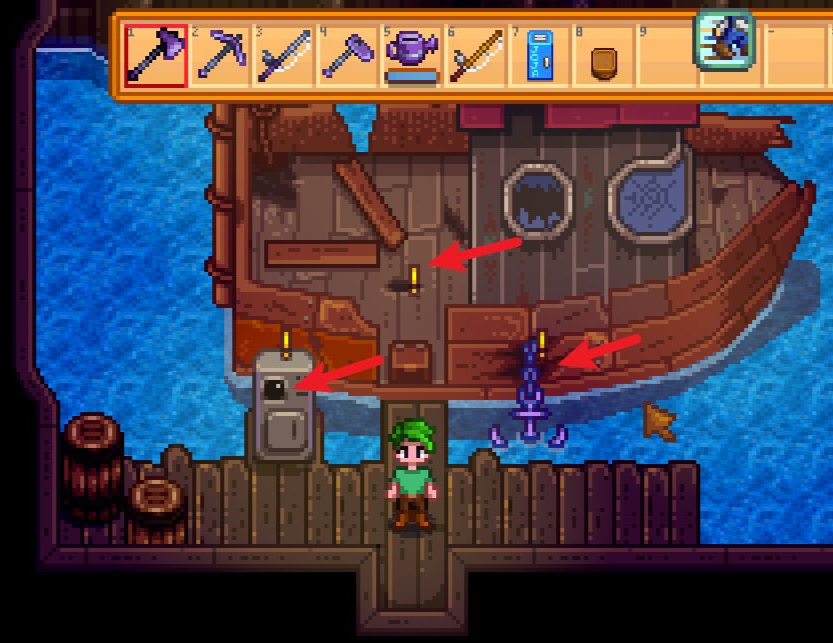Screen dimensions: 833x643
Task: Select the scythe in slot 3
Action: coord(283,56)
